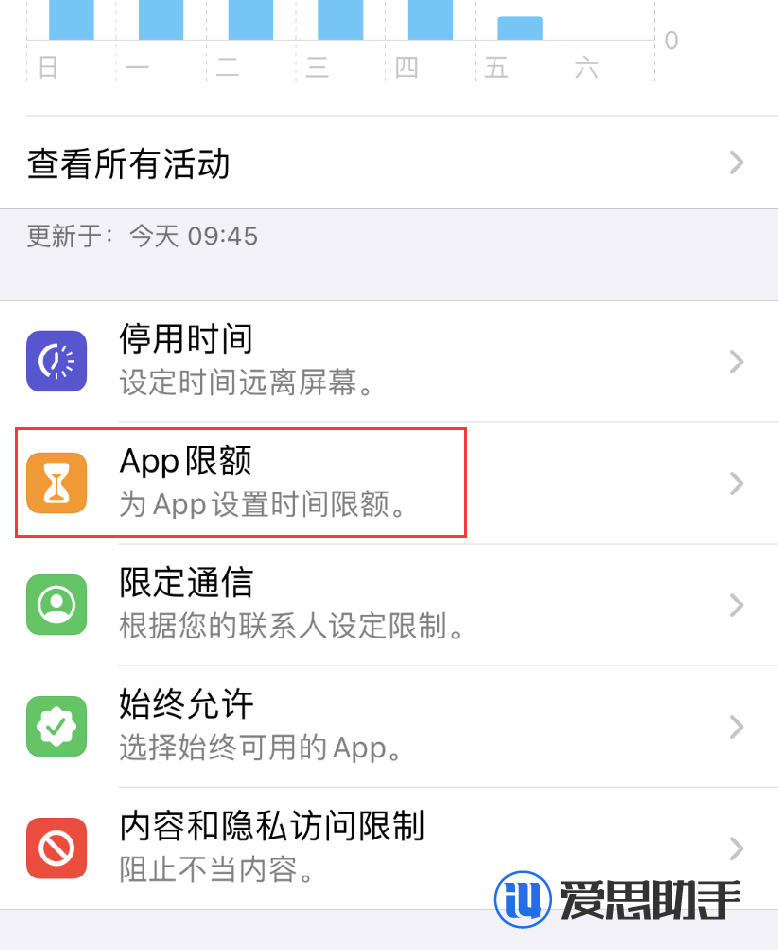Expand the chevron next to 查看所有活动
Viewport: 778px width, 950px height.
pyautogui.click(x=736, y=163)
